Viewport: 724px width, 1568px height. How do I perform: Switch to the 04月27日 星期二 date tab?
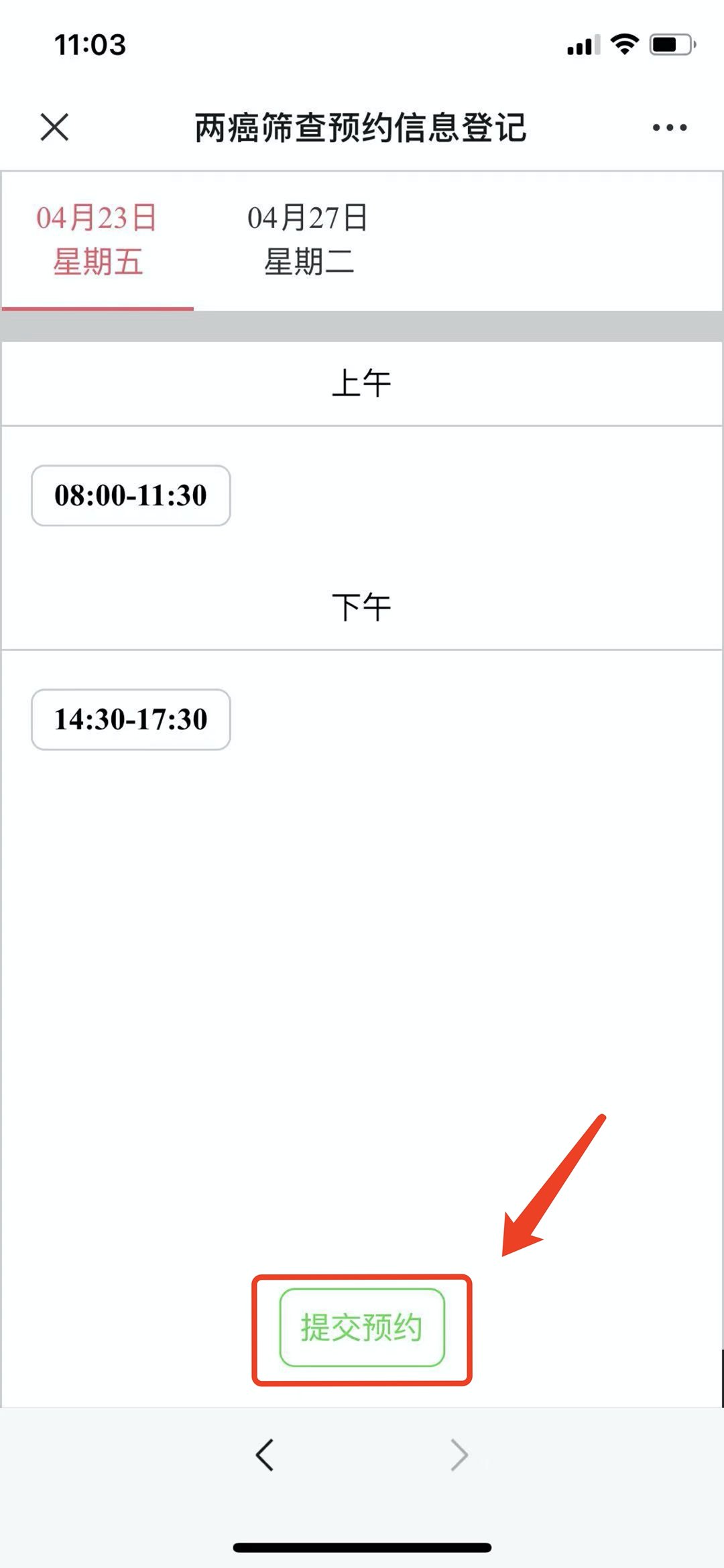point(308,240)
